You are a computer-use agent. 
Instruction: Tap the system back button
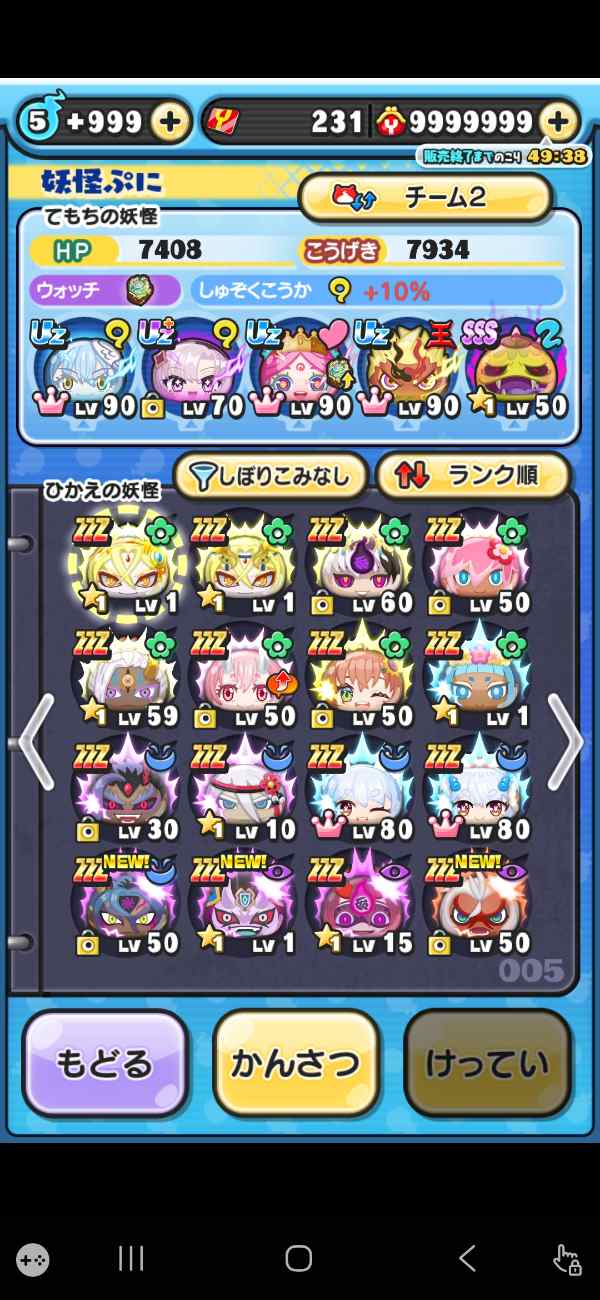(x=466, y=1258)
